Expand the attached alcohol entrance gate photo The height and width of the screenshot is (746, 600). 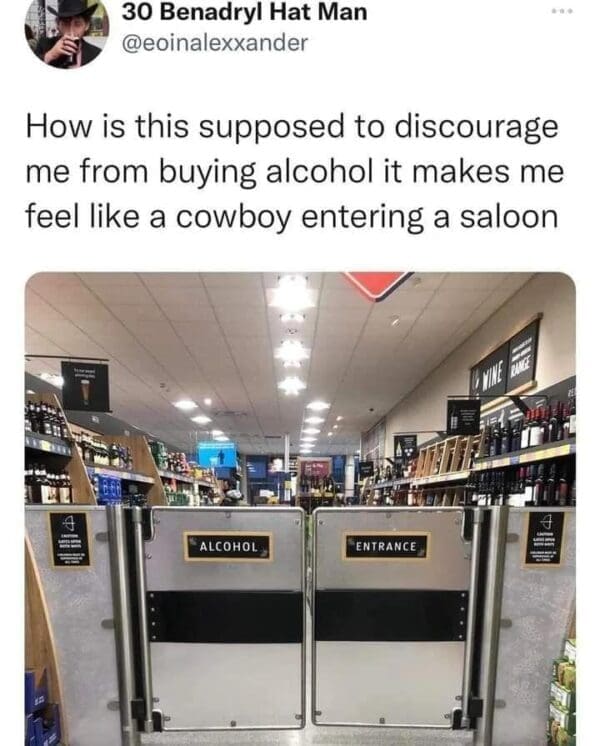300,508
